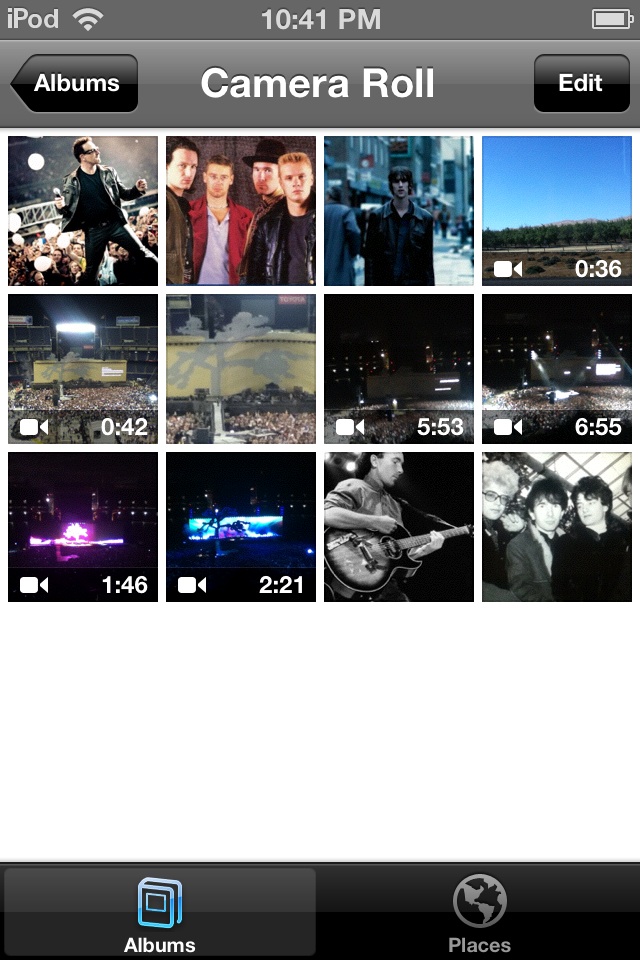
Task: Select the Albums tab
Action: tap(160, 912)
